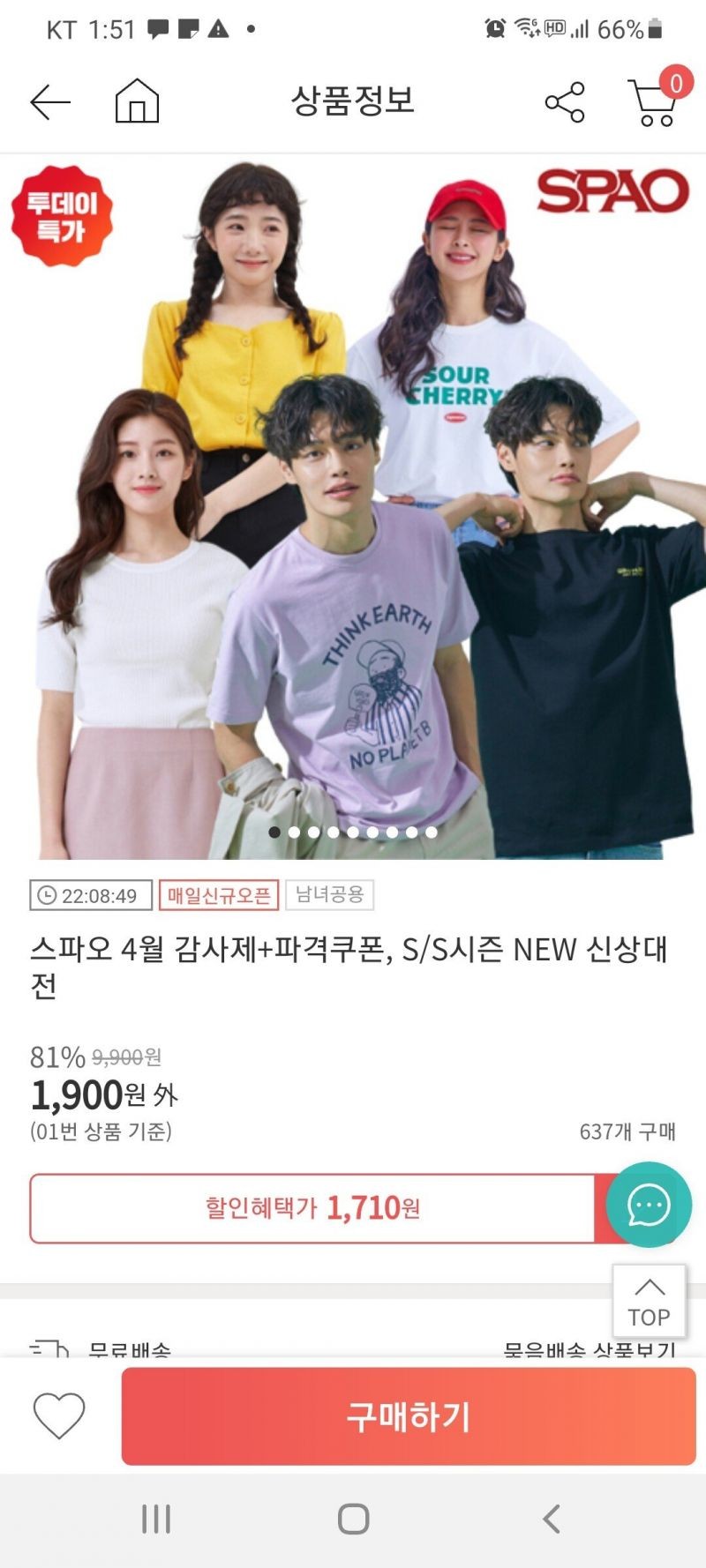Tap system back button
This screenshot has width=706, height=1568.
[552, 1519]
